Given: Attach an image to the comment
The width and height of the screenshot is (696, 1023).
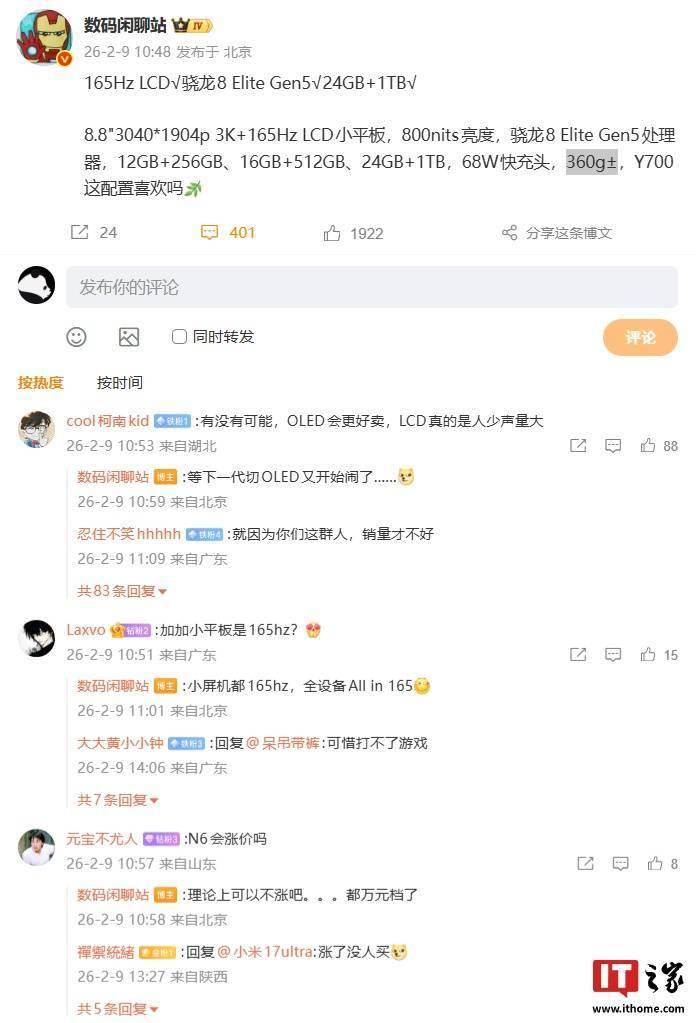Looking at the screenshot, I should tap(129, 337).
